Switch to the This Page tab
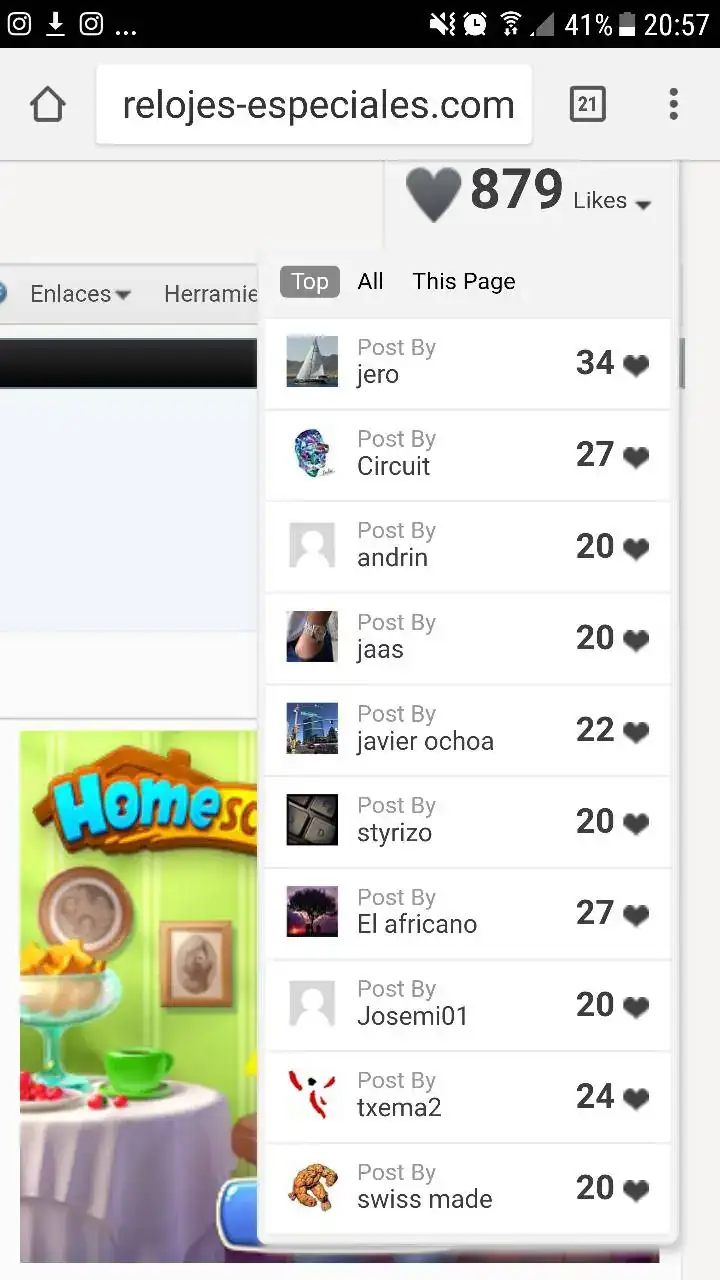The width and height of the screenshot is (720, 1280). coord(464,282)
